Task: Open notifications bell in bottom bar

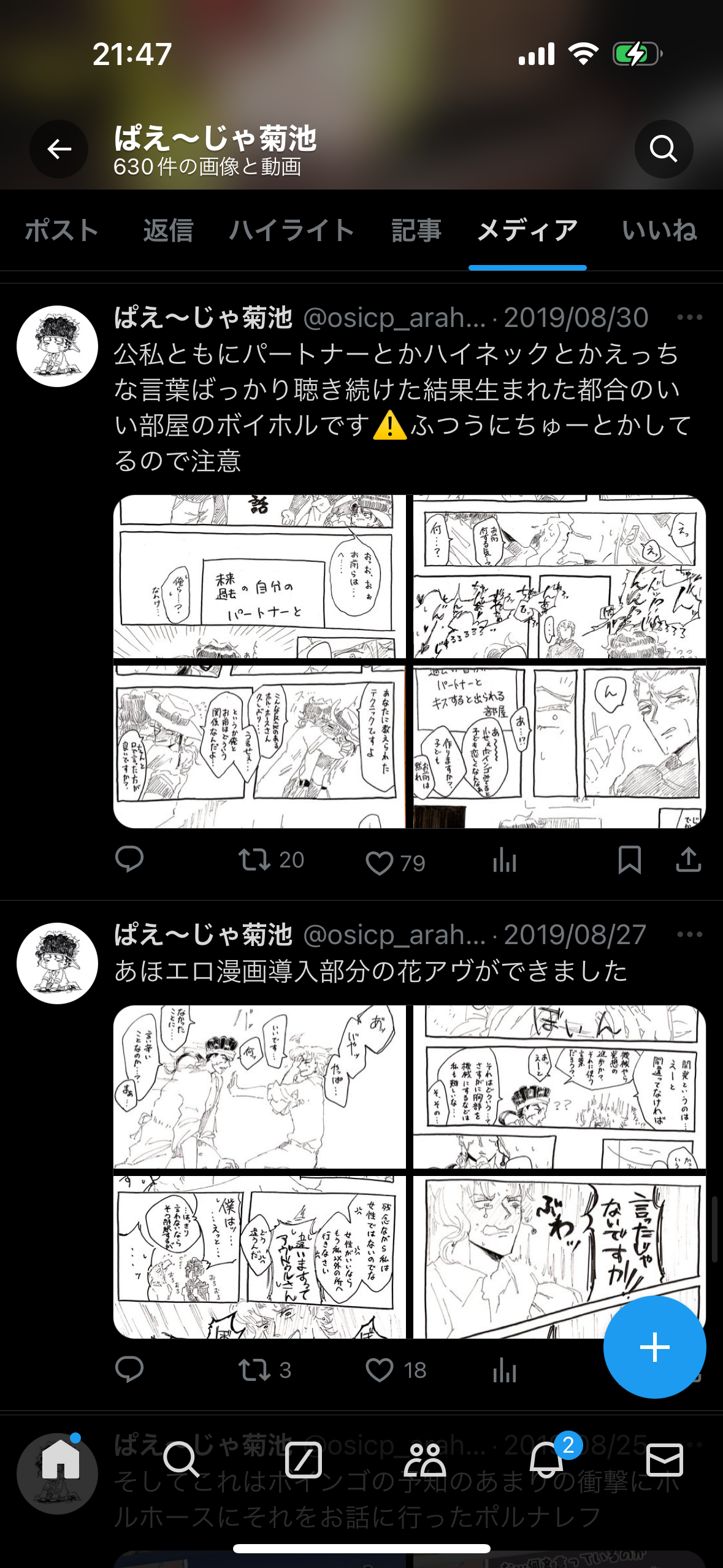Action: click(x=546, y=1460)
